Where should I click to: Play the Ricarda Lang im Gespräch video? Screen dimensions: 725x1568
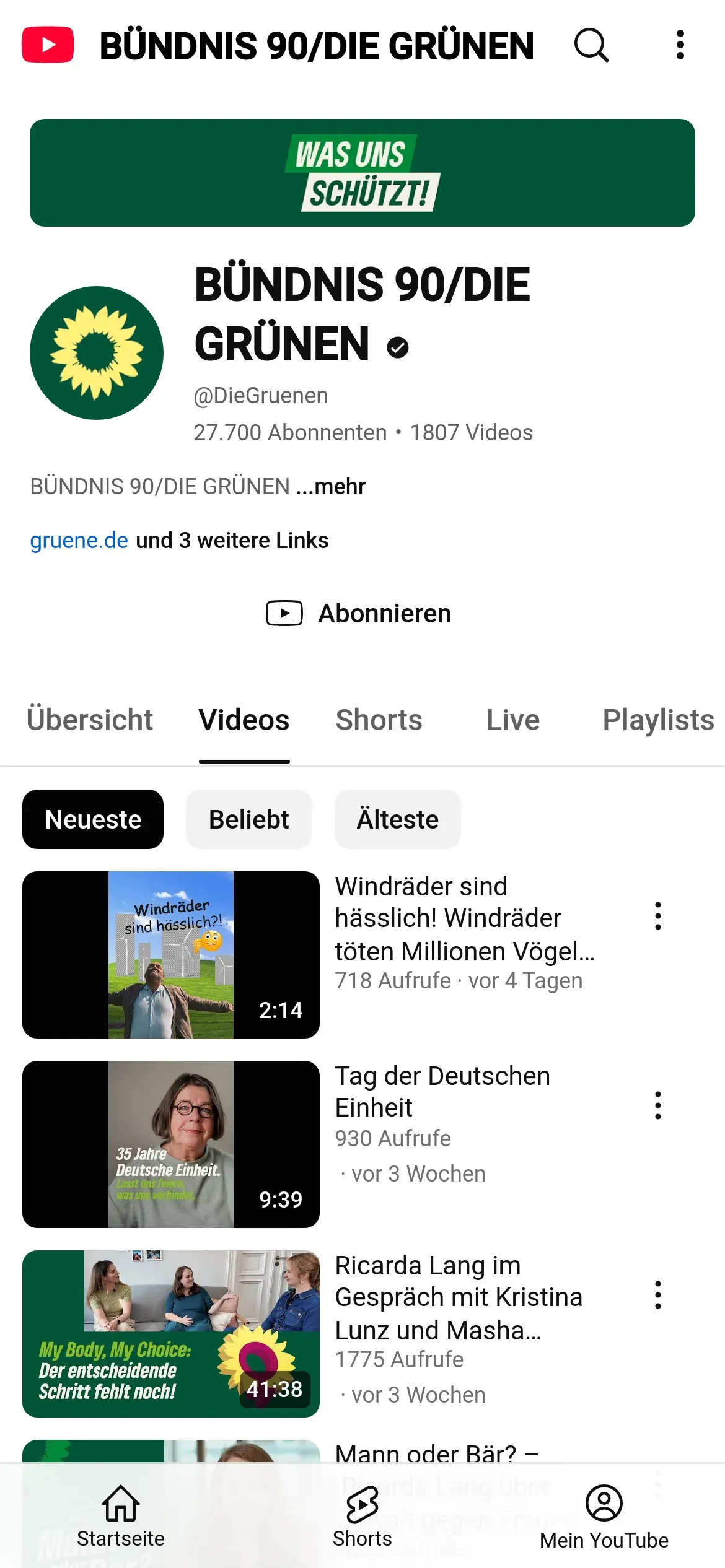[x=171, y=1334]
